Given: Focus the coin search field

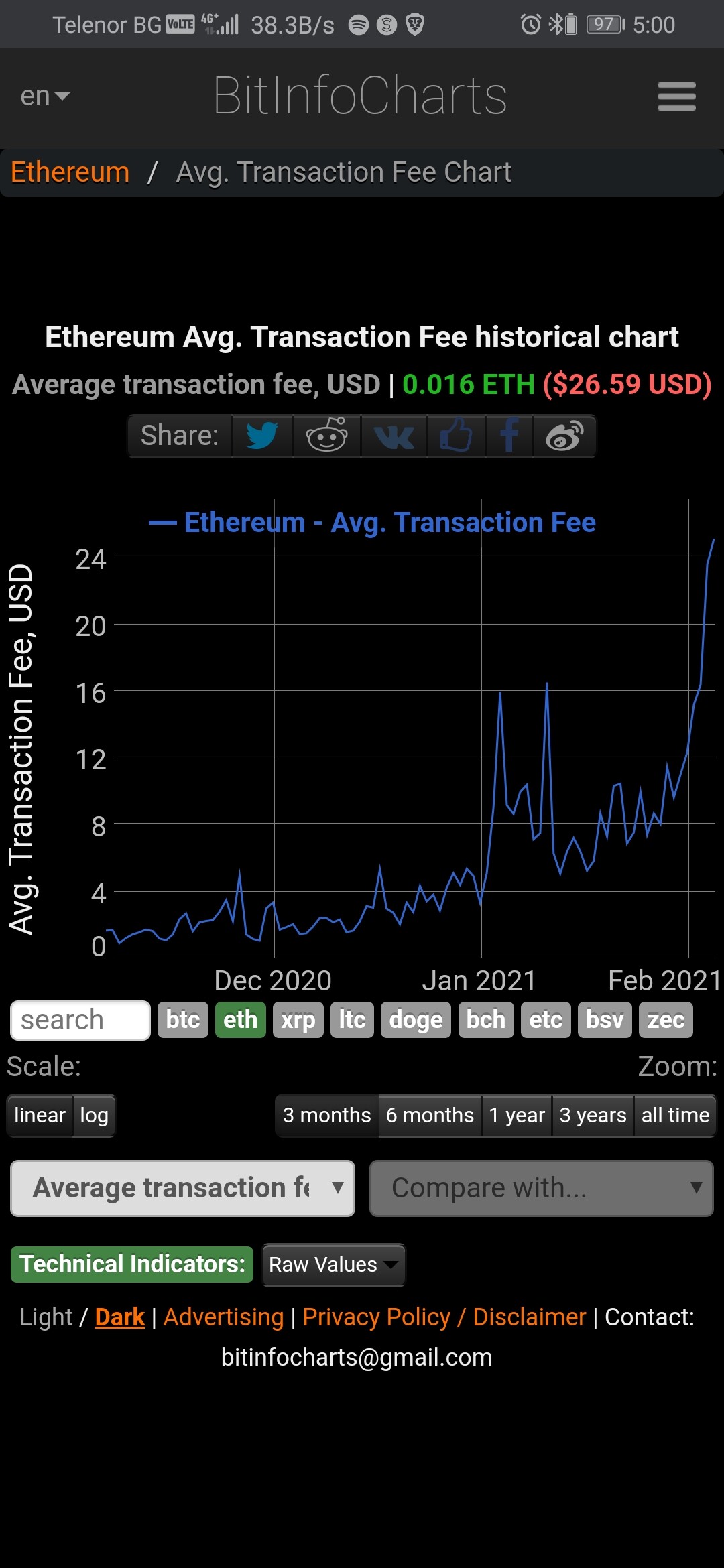Looking at the screenshot, I should 80,1021.
